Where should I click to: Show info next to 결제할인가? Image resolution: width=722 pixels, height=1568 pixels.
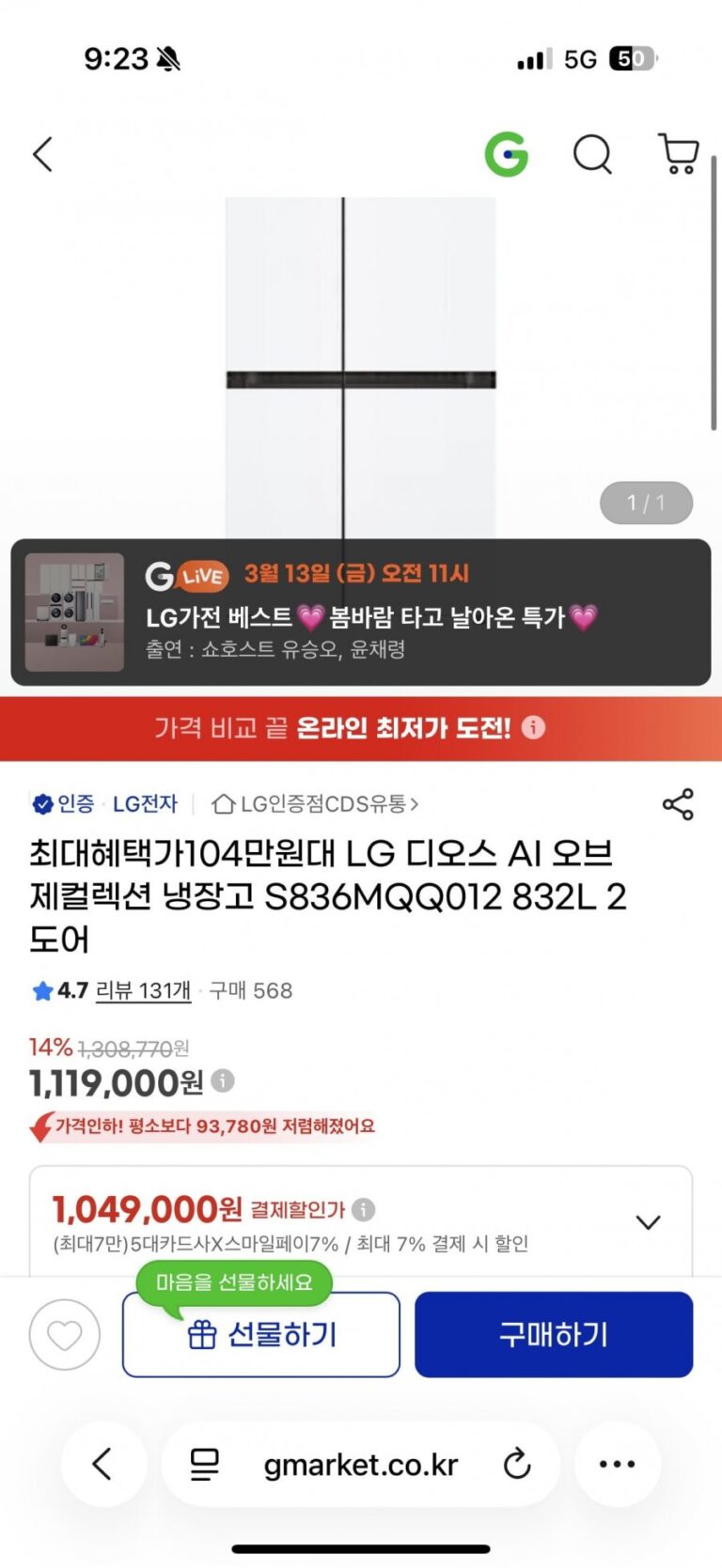tap(364, 1209)
